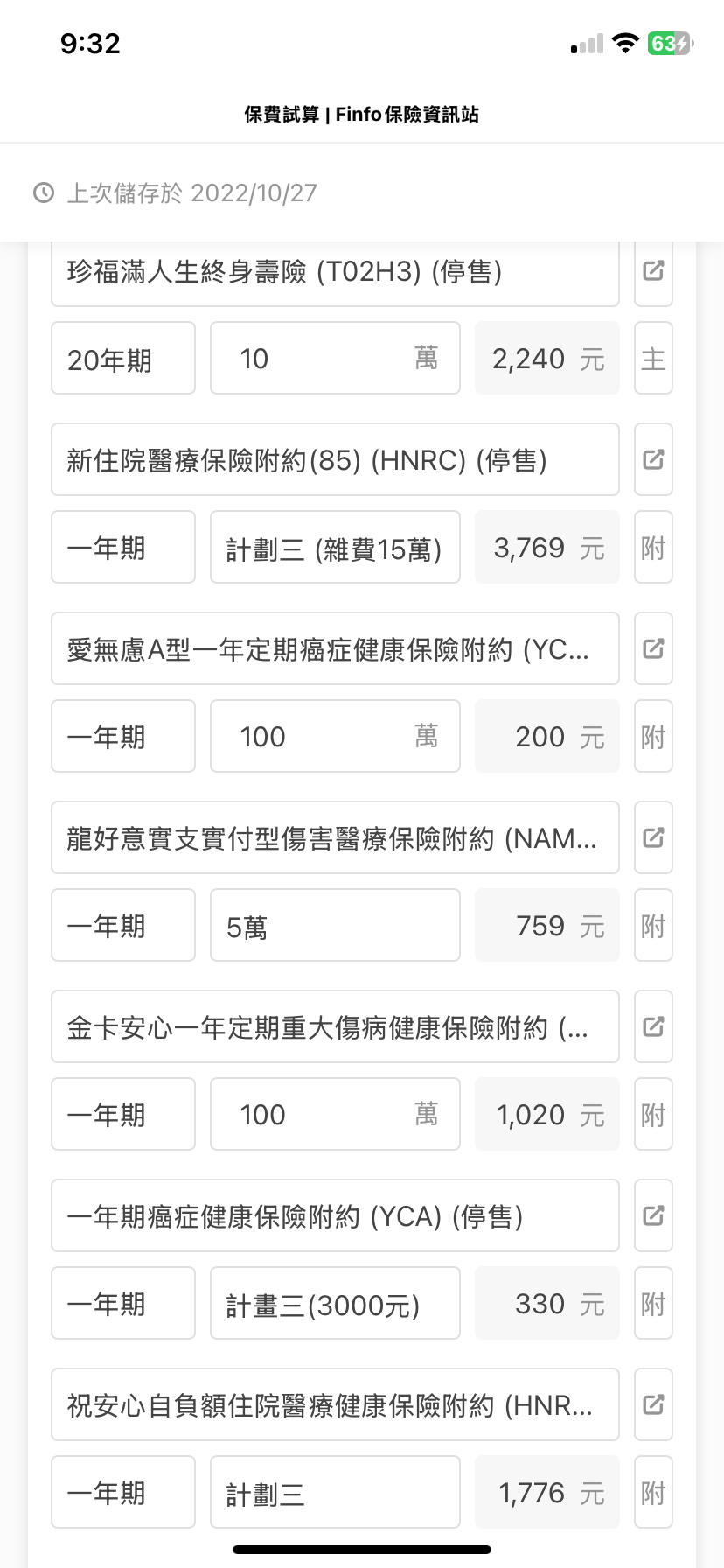
Task: Select the 新住院醫療保險附約(85) product field
Action: (335, 459)
